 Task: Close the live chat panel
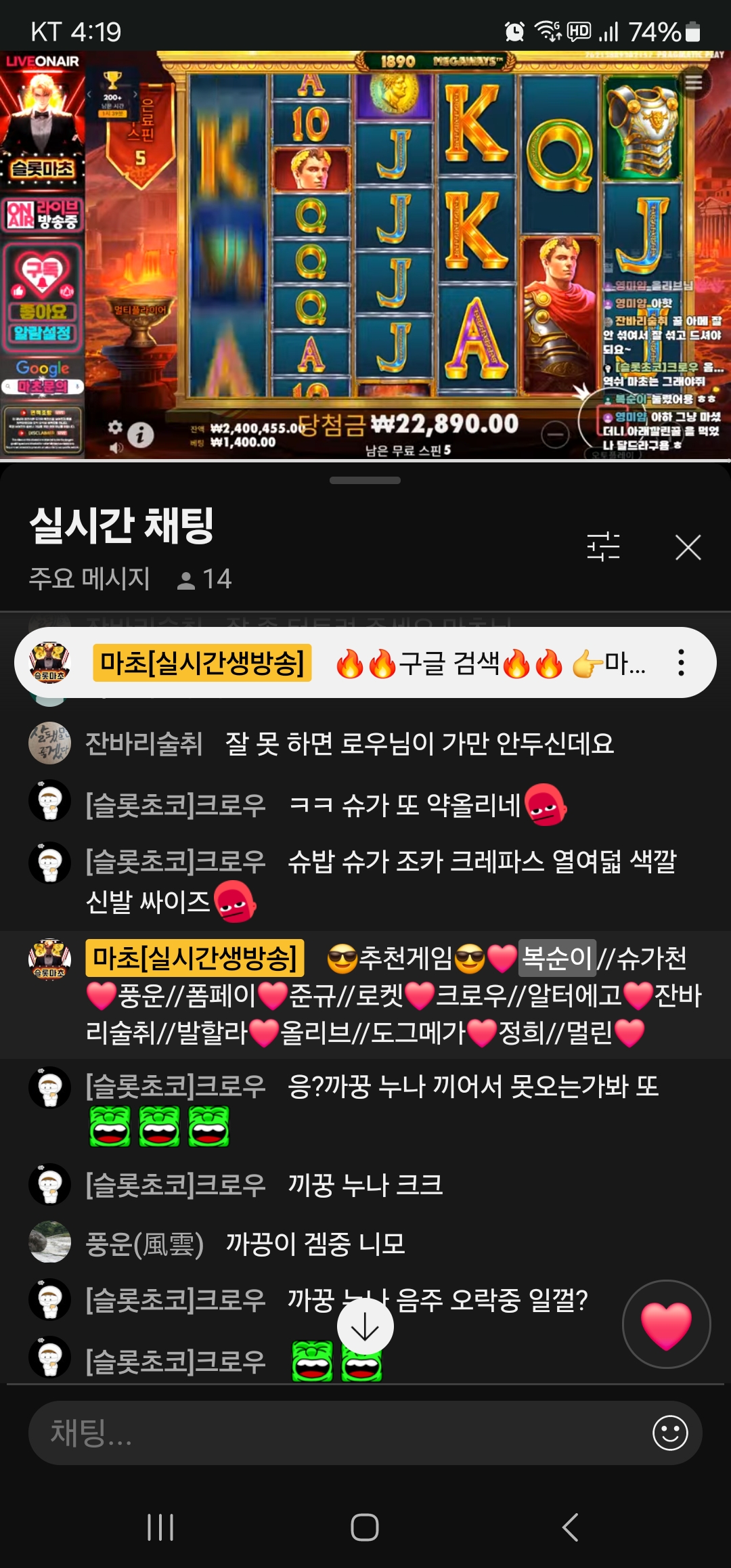(x=688, y=547)
